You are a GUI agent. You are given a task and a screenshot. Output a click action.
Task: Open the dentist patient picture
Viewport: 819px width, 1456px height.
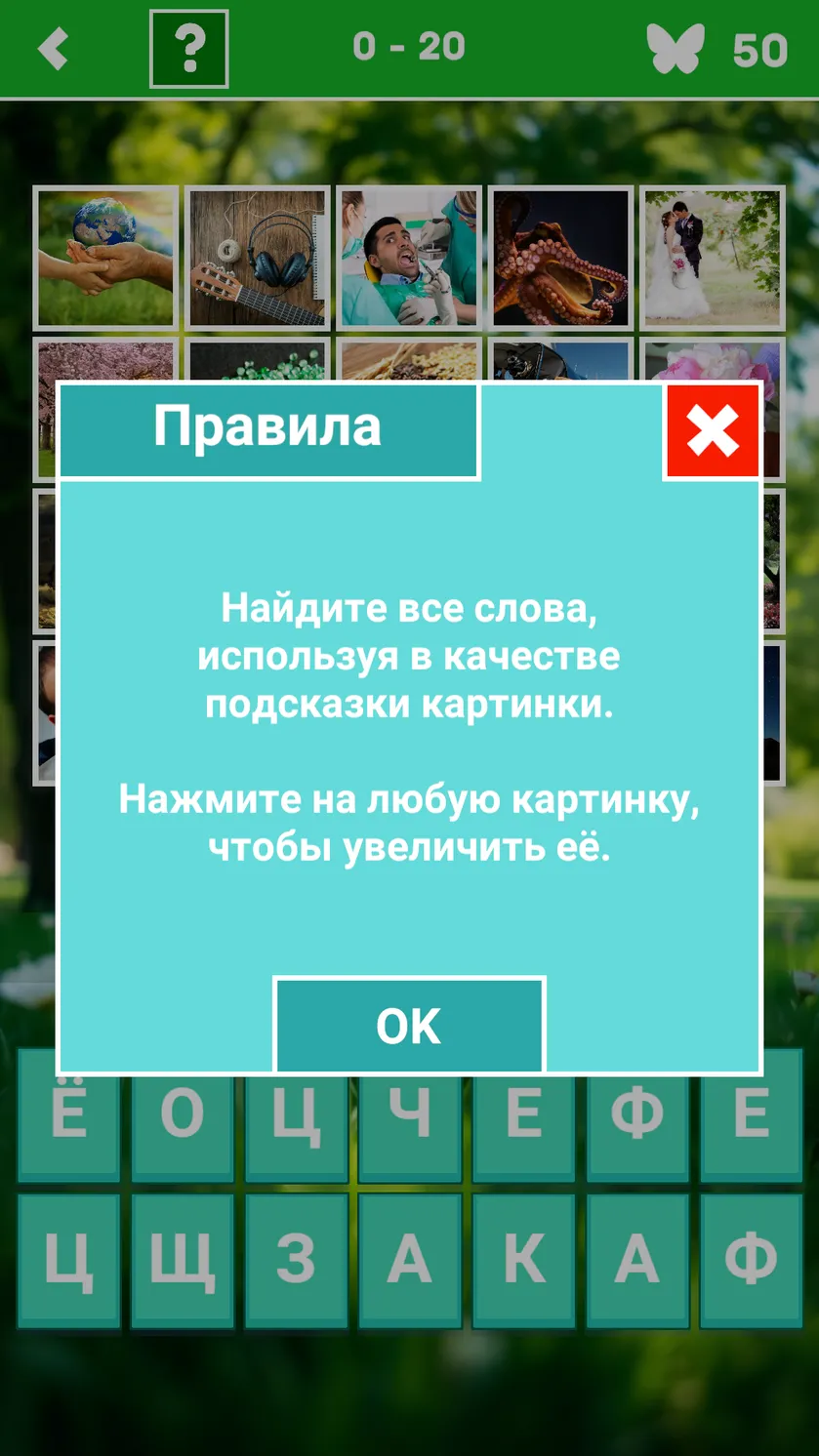point(409,258)
